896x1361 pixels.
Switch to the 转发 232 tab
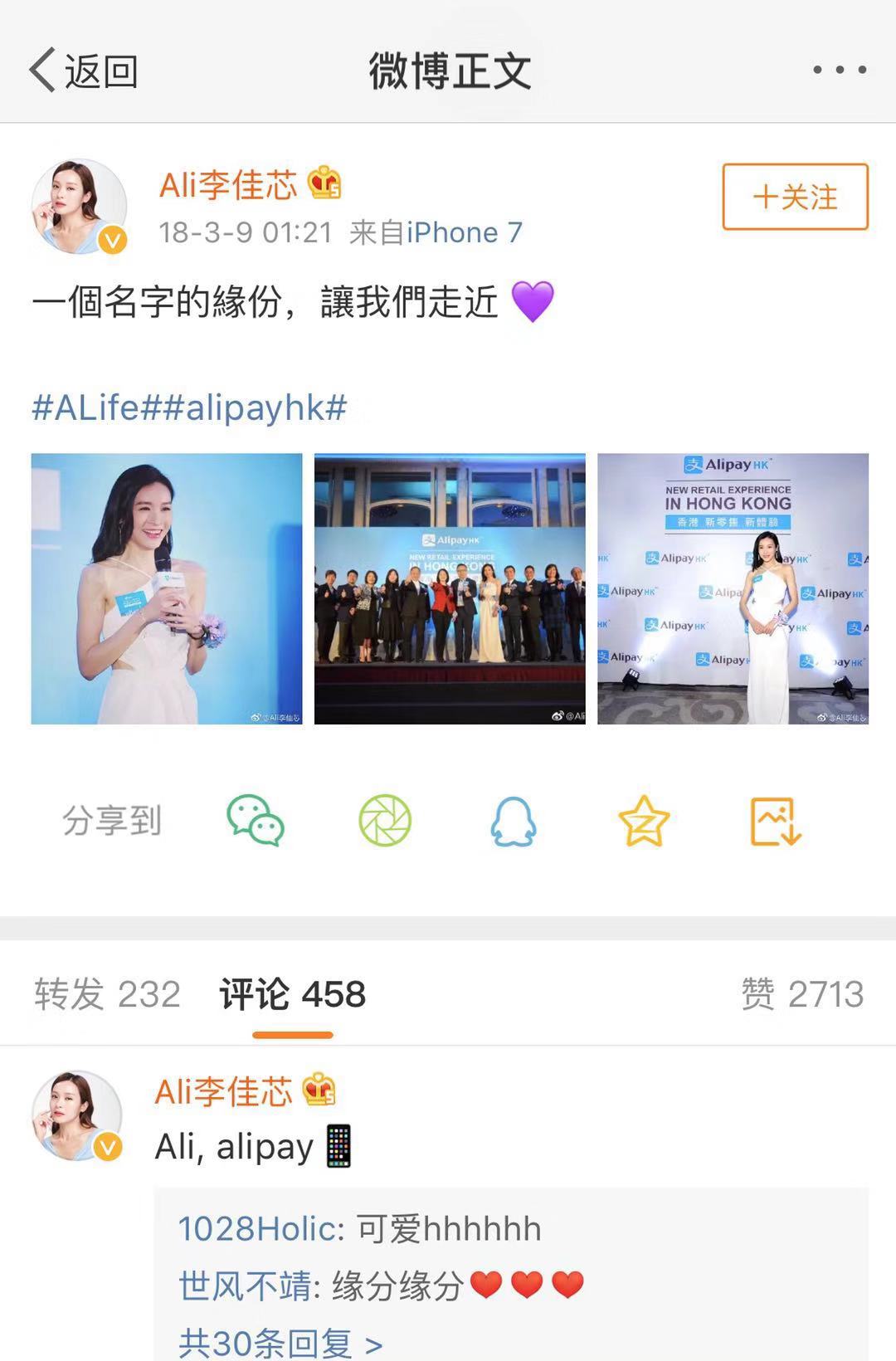(x=107, y=994)
